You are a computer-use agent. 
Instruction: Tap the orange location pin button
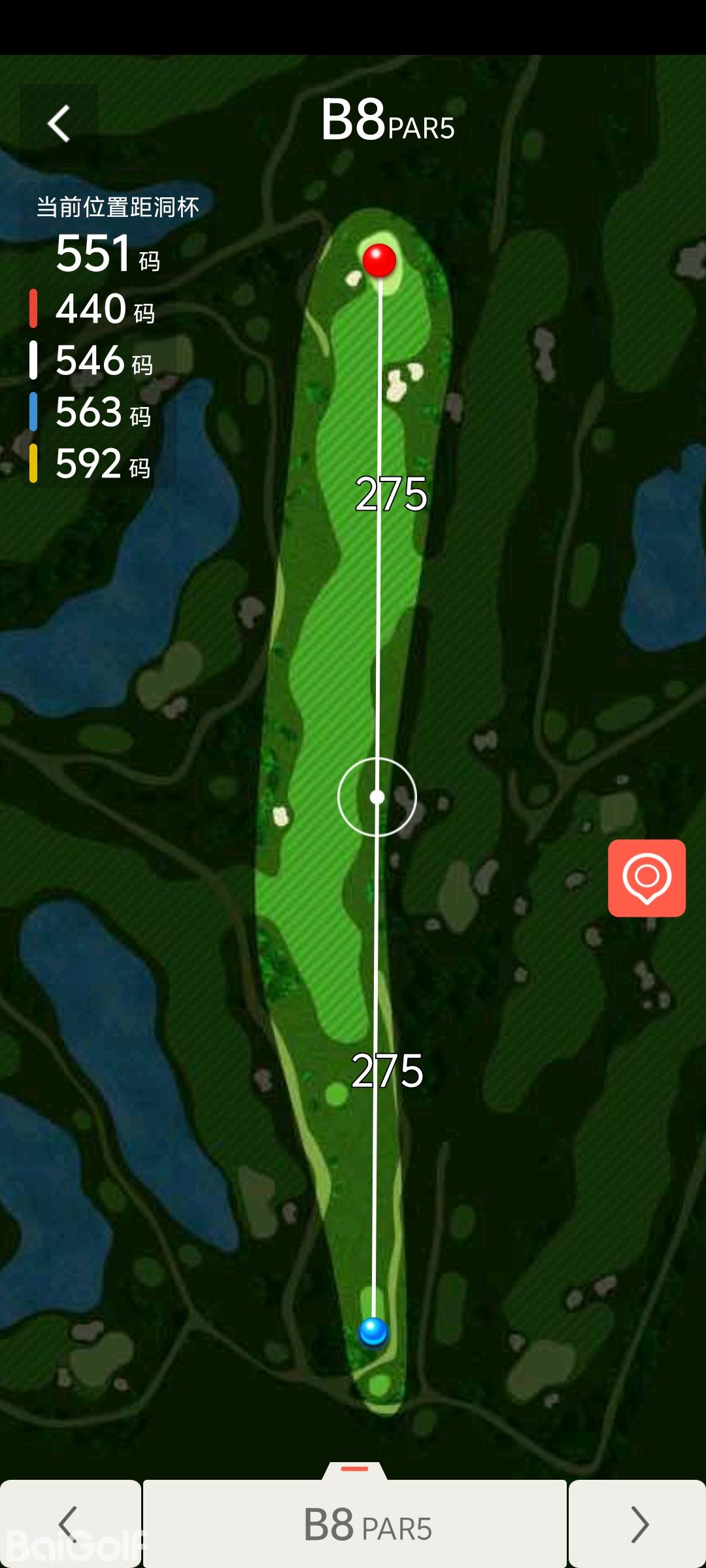647,877
